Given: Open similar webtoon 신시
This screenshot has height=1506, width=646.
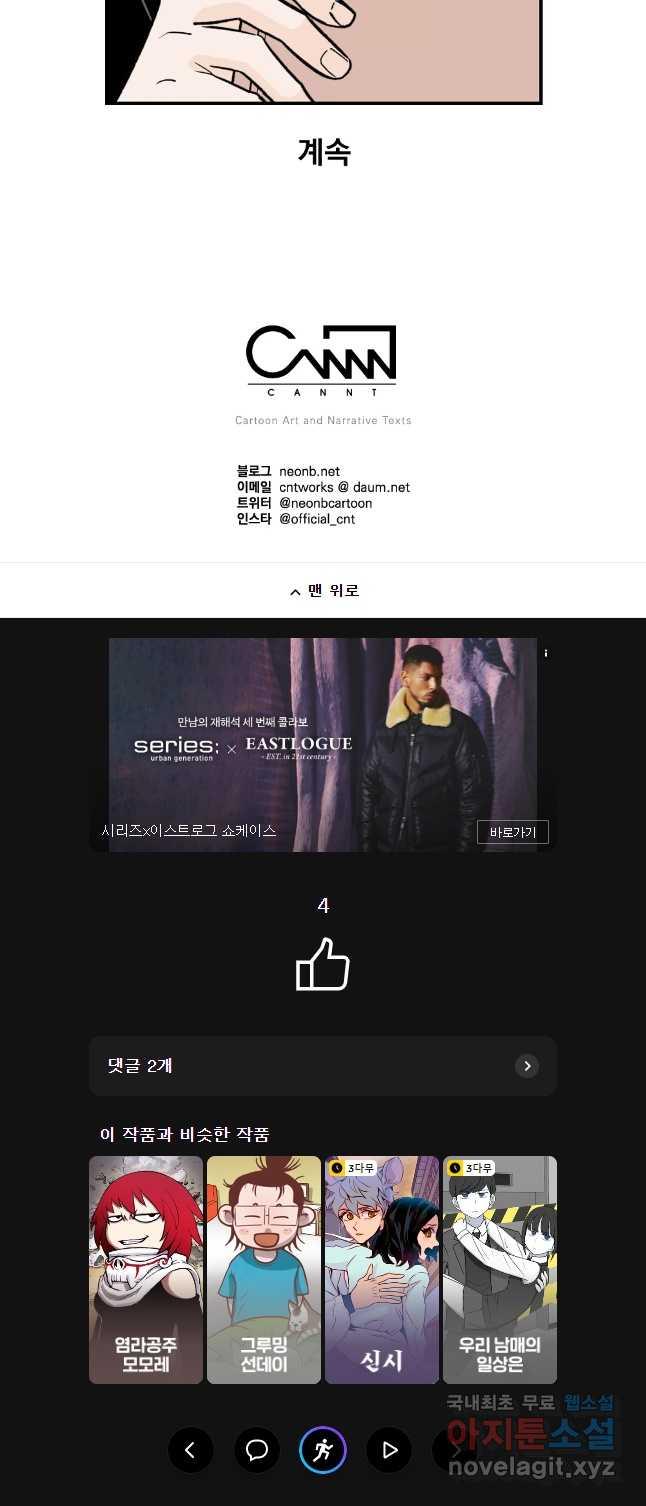Looking at the screenshot, I should [382, 1270].
